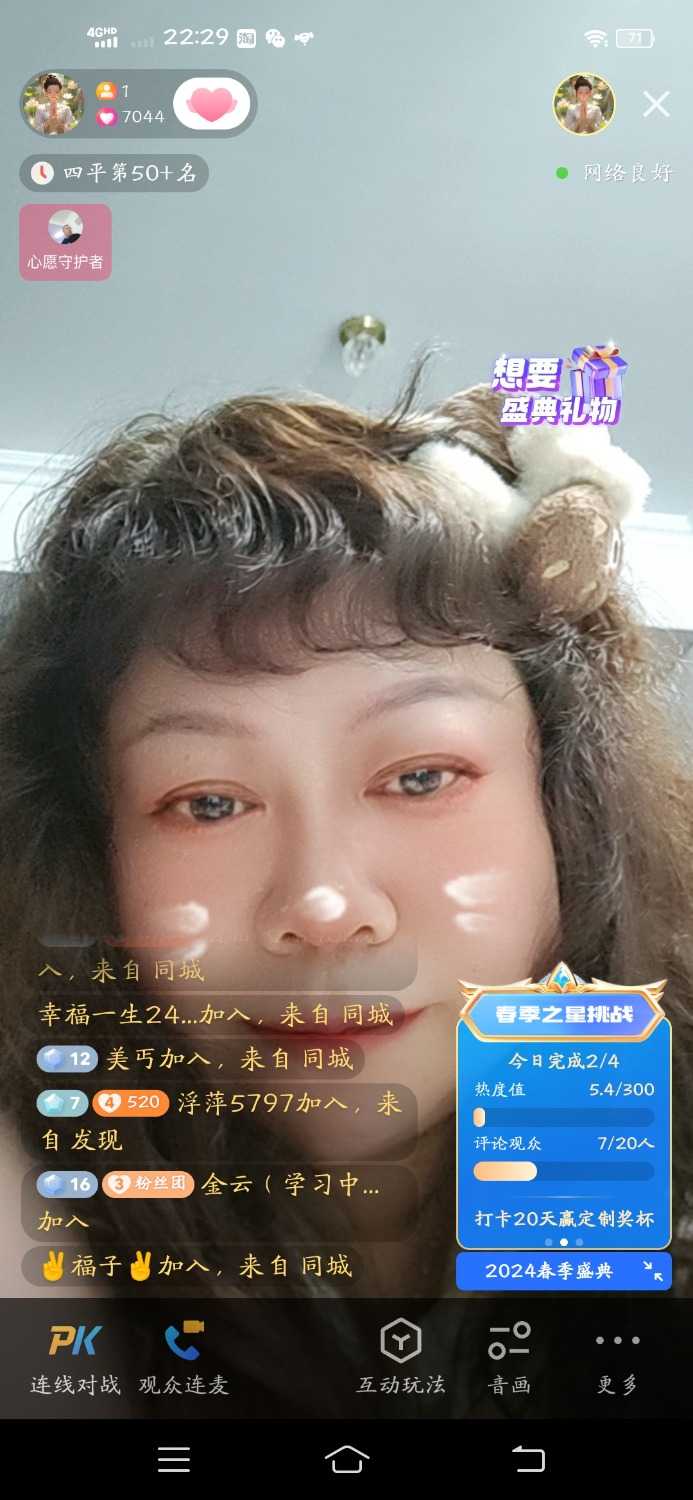Open 互动玩法 interactive games

[401, 1357]
